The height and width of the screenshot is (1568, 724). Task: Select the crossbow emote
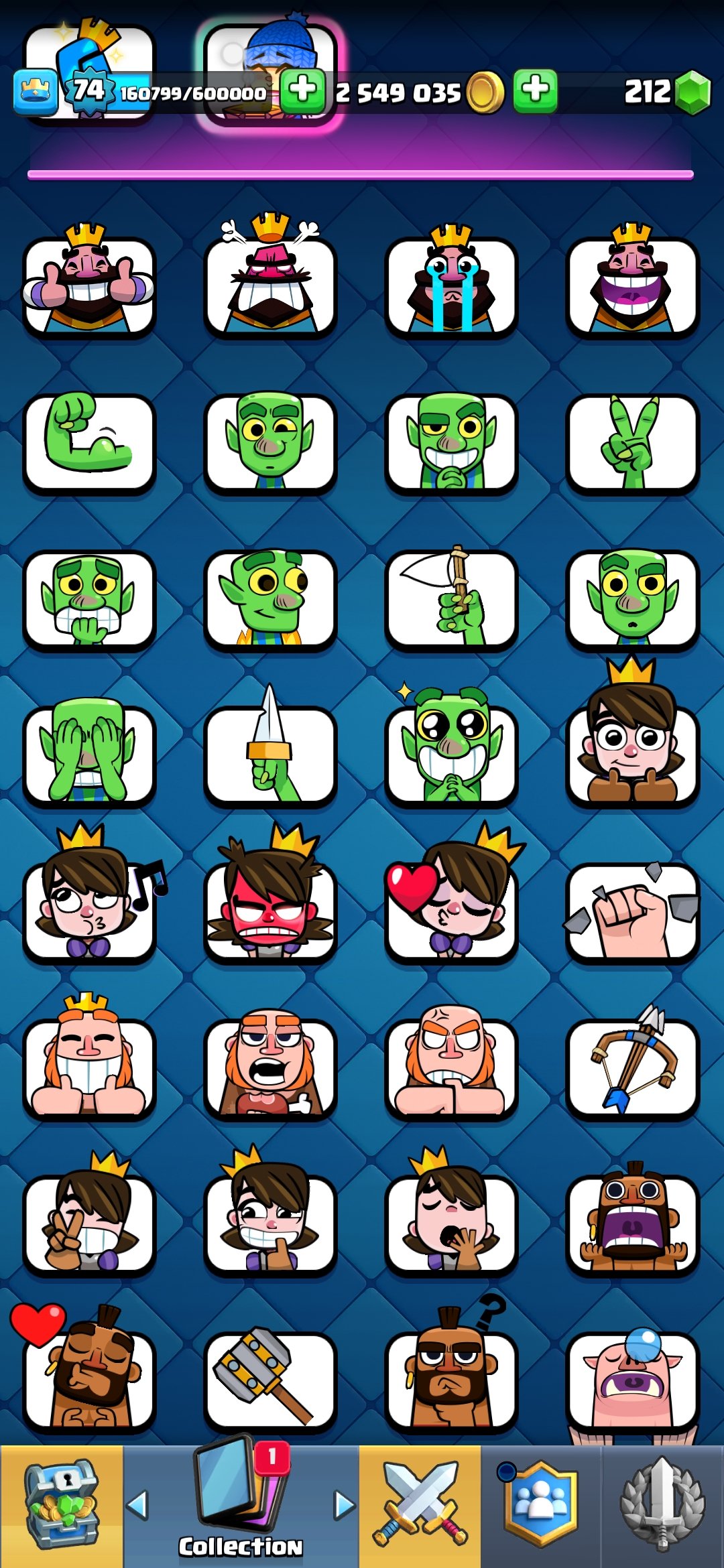(x=632, y=1068)
